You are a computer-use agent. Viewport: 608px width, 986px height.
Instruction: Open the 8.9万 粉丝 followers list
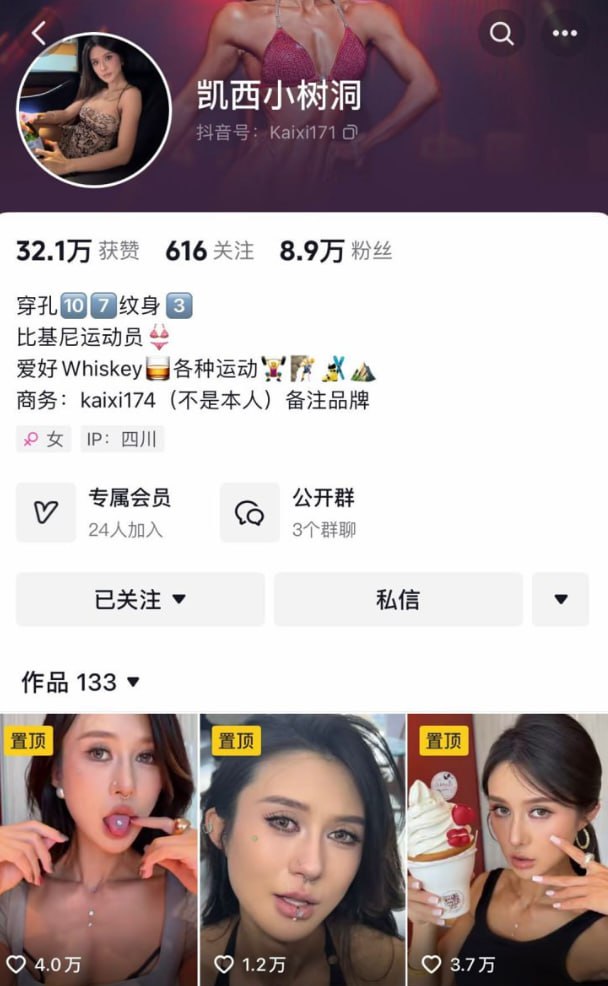(335, 251)
